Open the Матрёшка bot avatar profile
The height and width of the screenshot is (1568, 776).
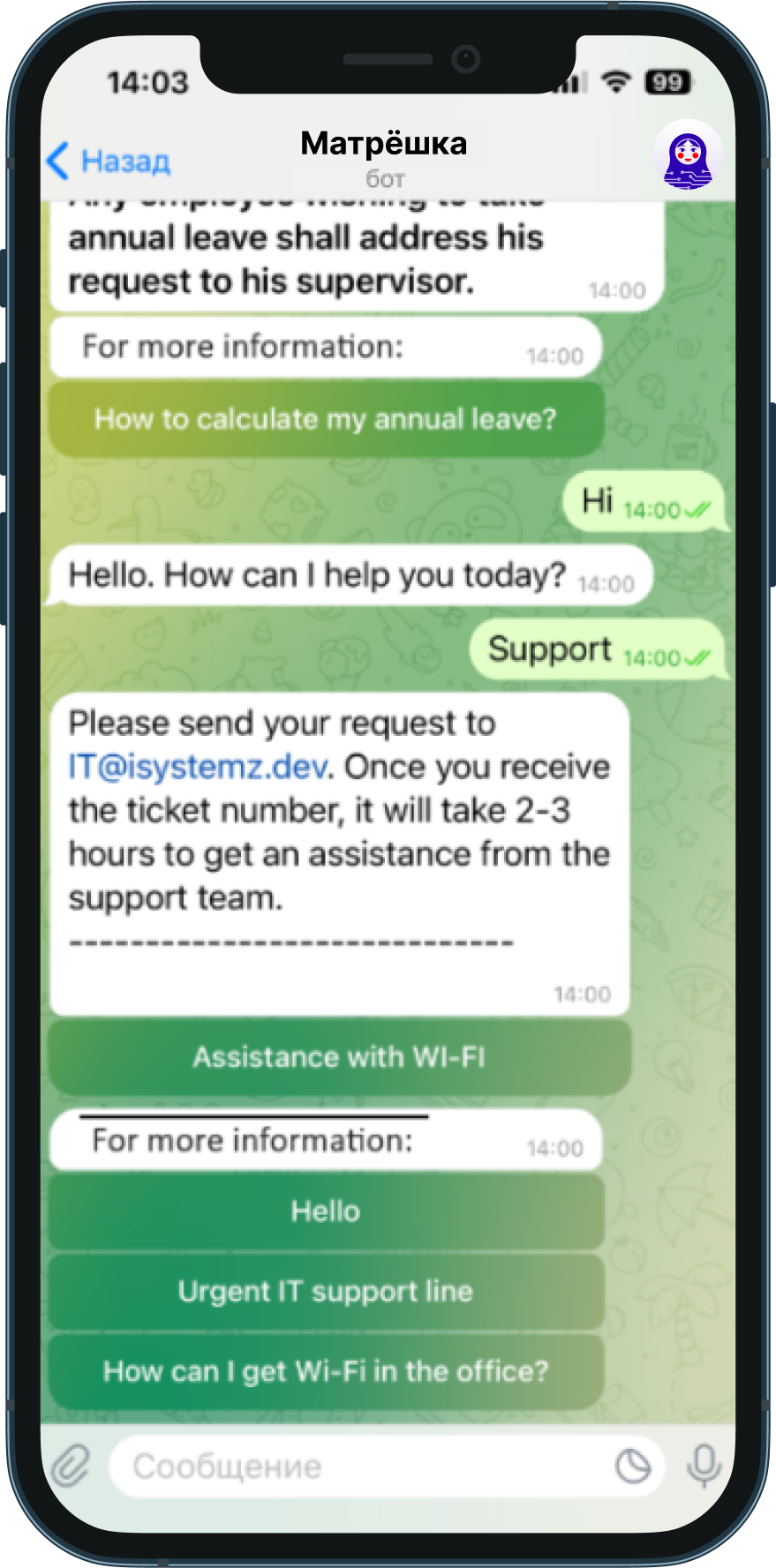[x=688, y=158]
